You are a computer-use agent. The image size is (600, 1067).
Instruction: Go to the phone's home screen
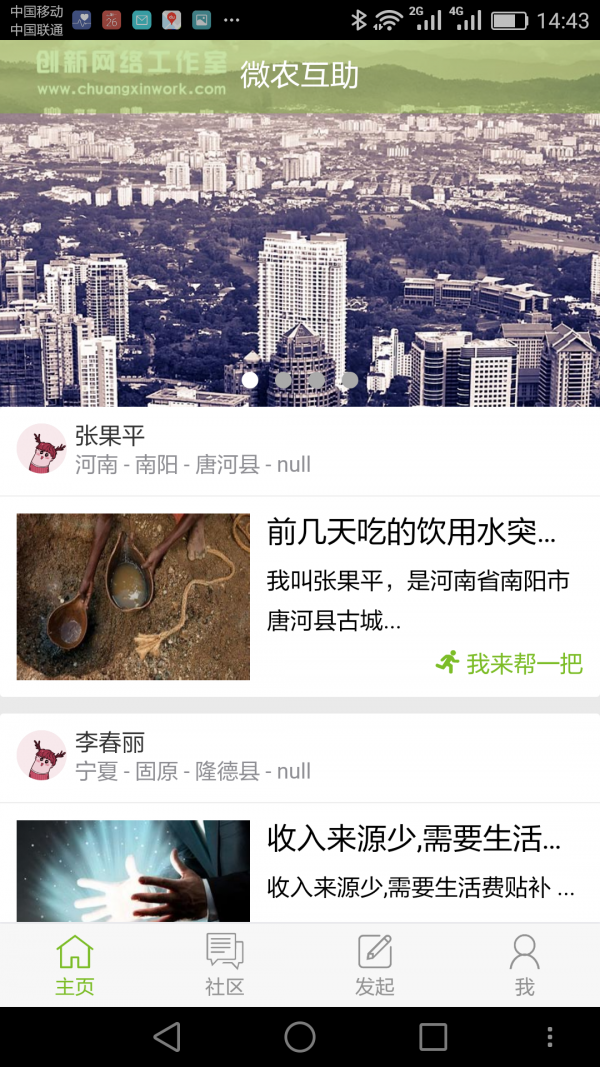(x=300, y=1037)
